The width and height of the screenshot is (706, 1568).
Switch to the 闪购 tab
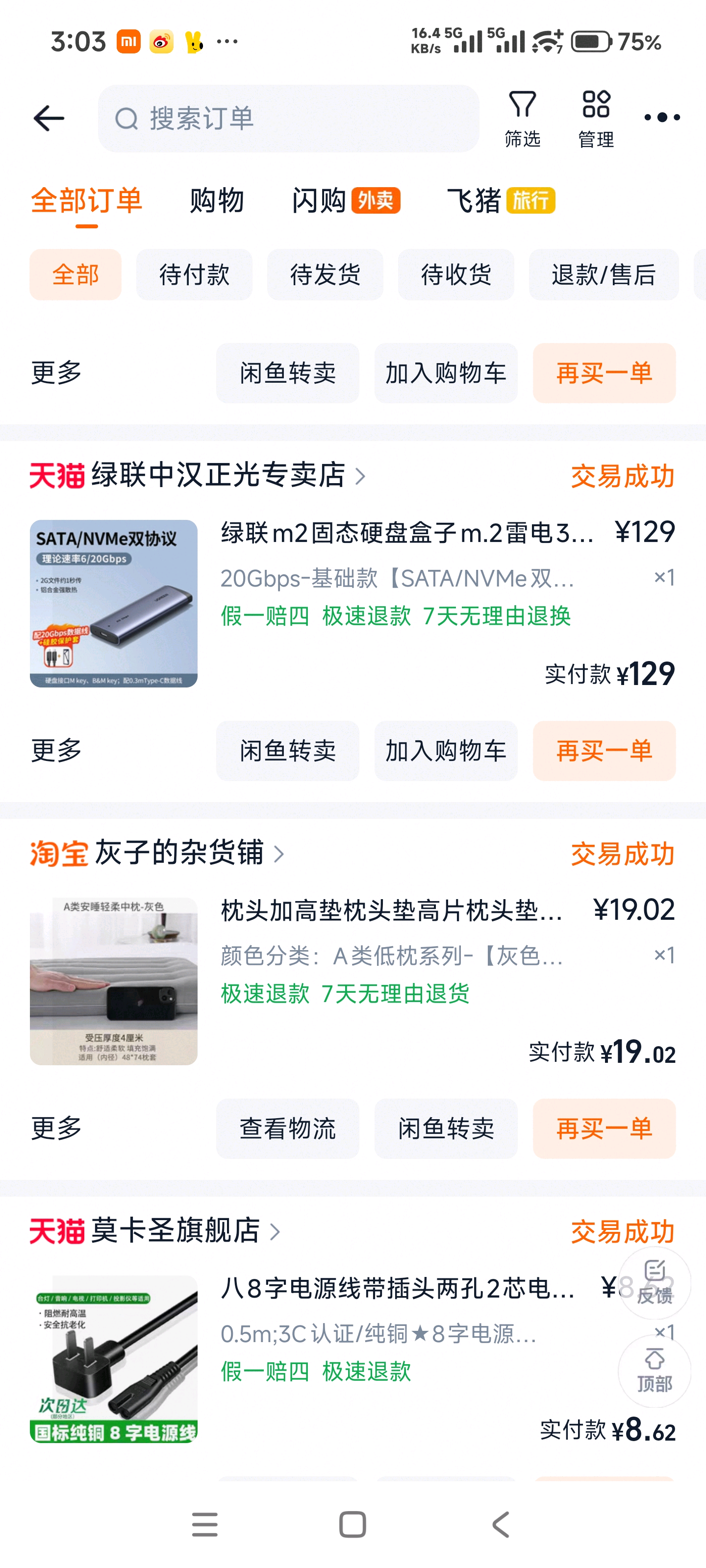coord(345,201)
